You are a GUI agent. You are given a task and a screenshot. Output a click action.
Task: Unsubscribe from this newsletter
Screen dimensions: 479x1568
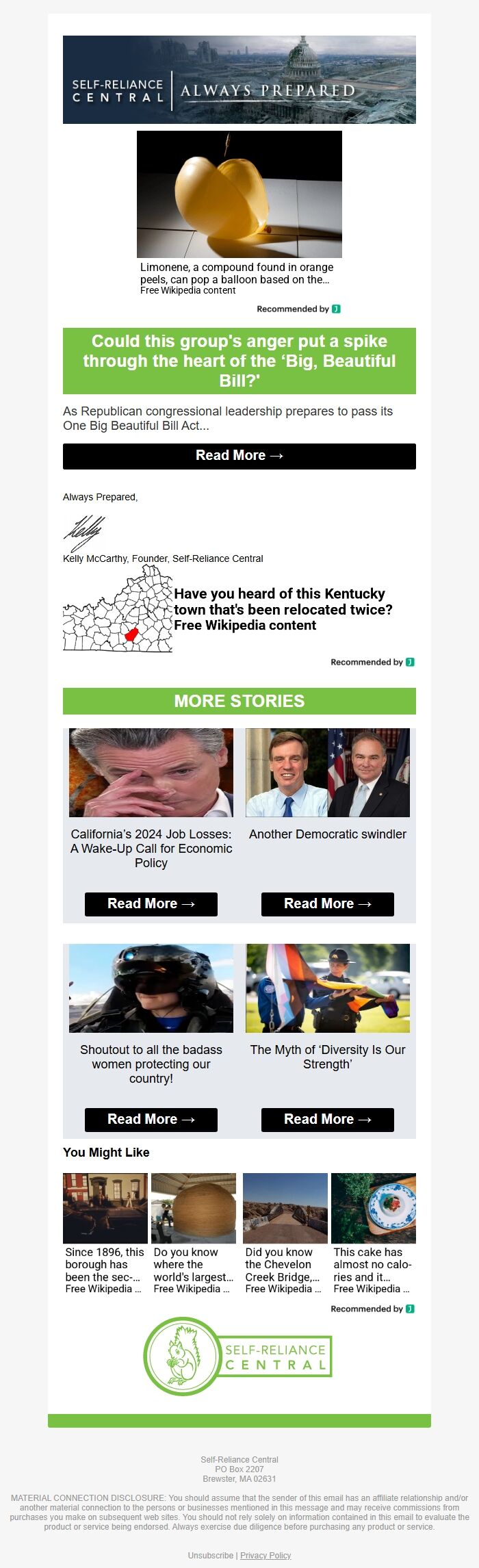click(x=210, y=1555)
